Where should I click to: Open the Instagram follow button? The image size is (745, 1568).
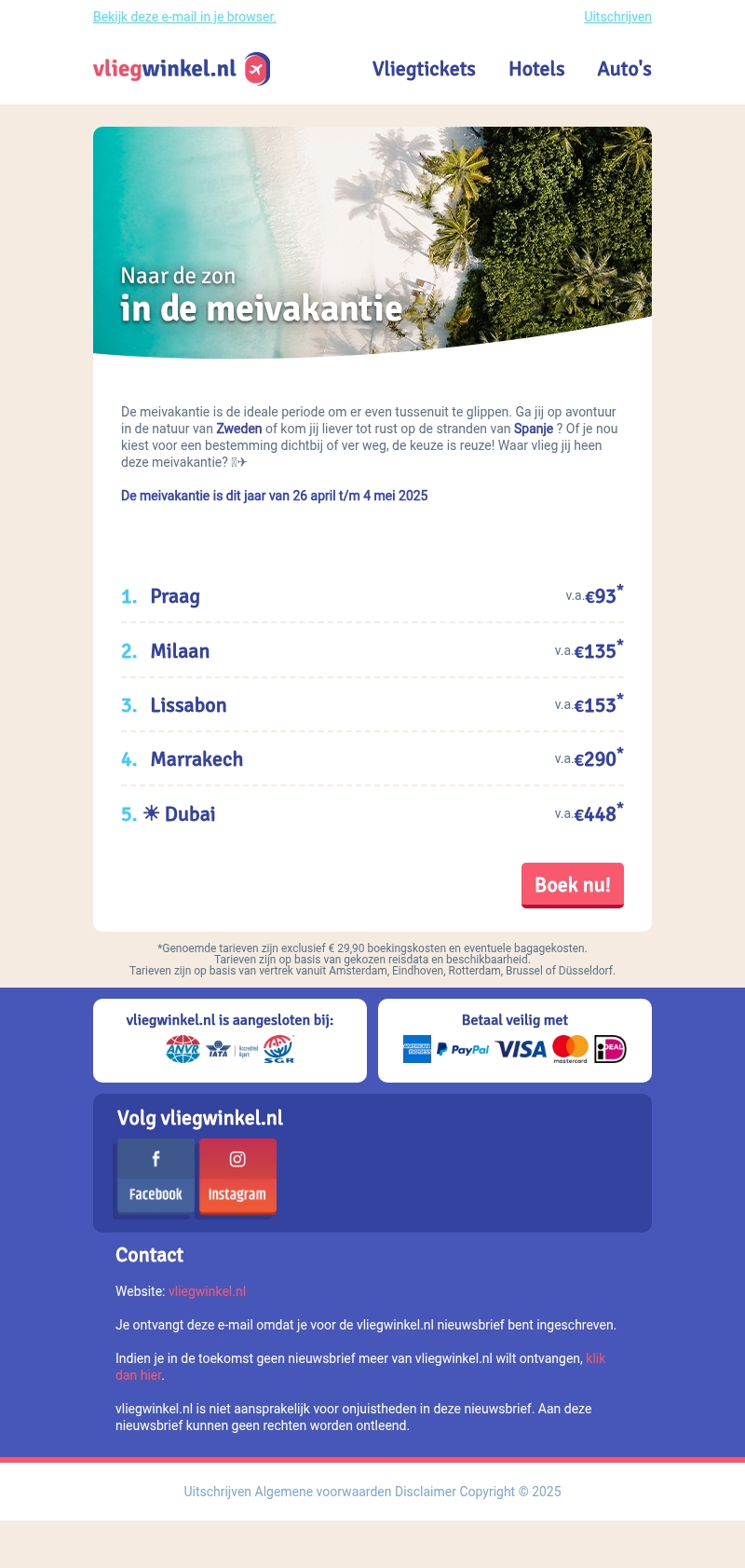click(237, 1176)
